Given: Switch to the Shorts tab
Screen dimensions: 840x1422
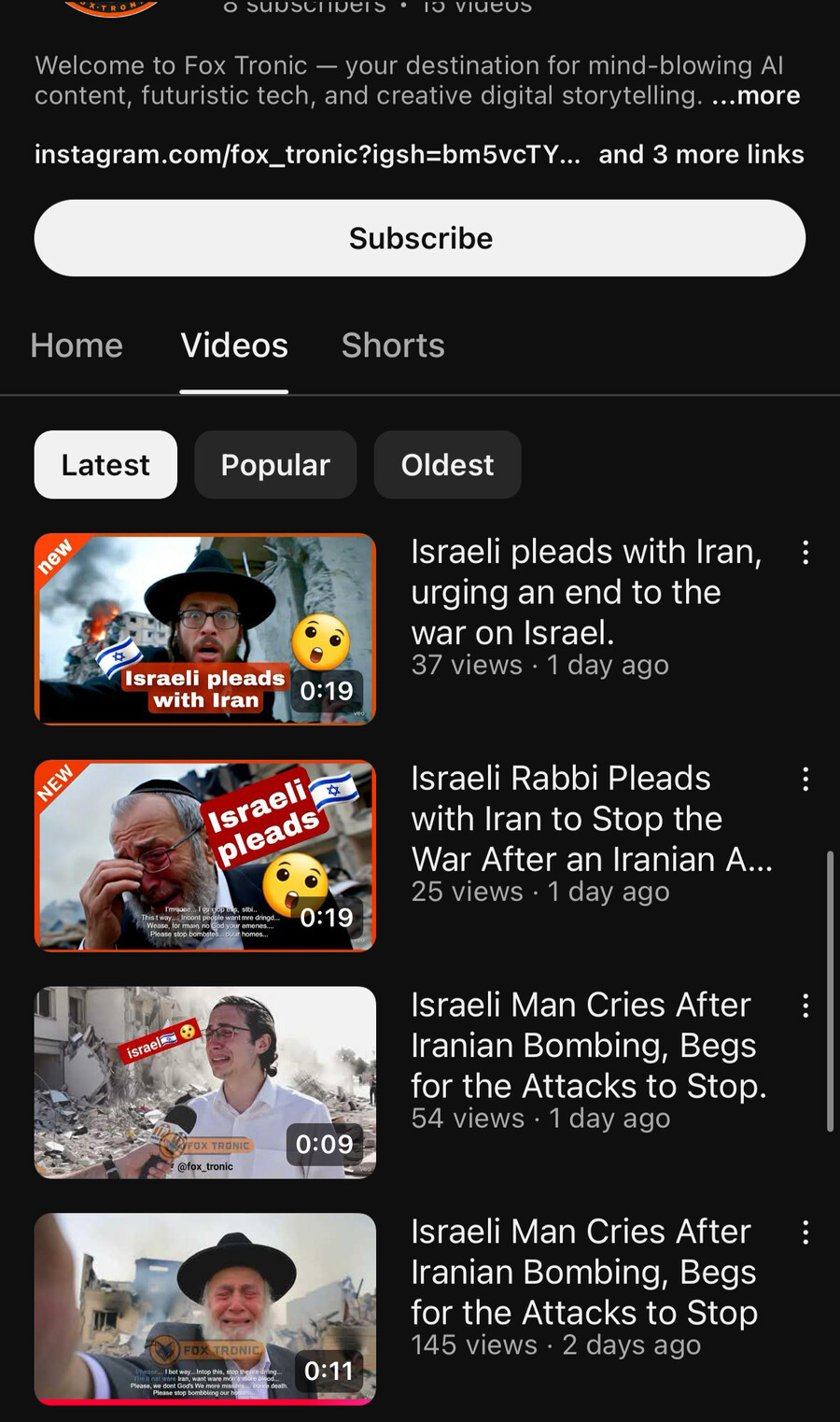Looking at the screenshot, I should (x=392, y=345).
